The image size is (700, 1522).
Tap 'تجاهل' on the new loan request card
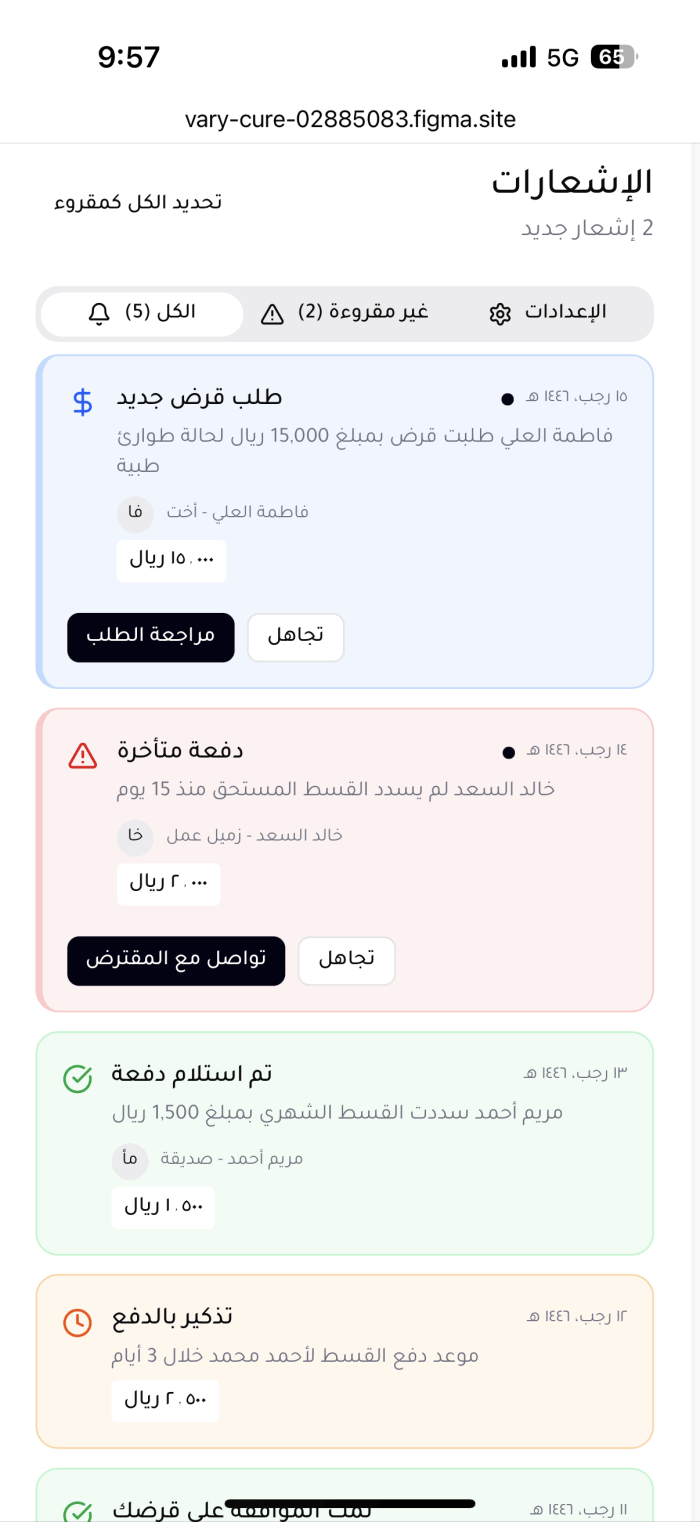point(296,637)
